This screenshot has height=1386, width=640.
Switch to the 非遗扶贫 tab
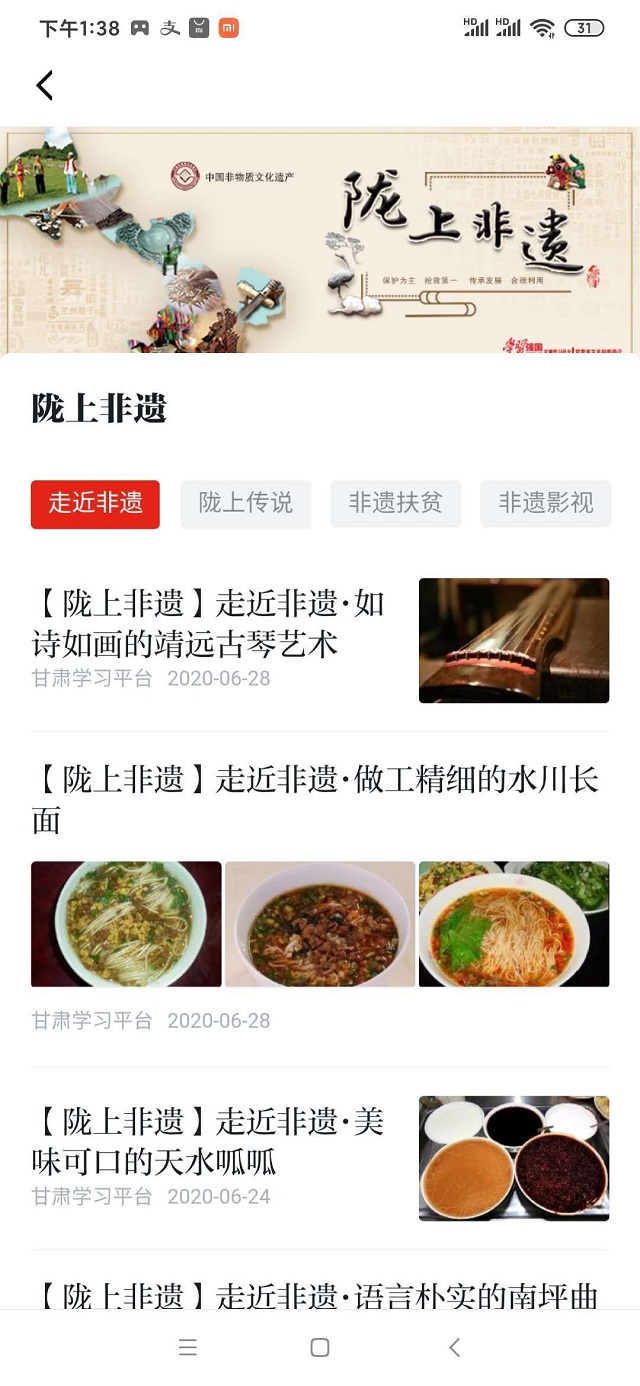395,503
